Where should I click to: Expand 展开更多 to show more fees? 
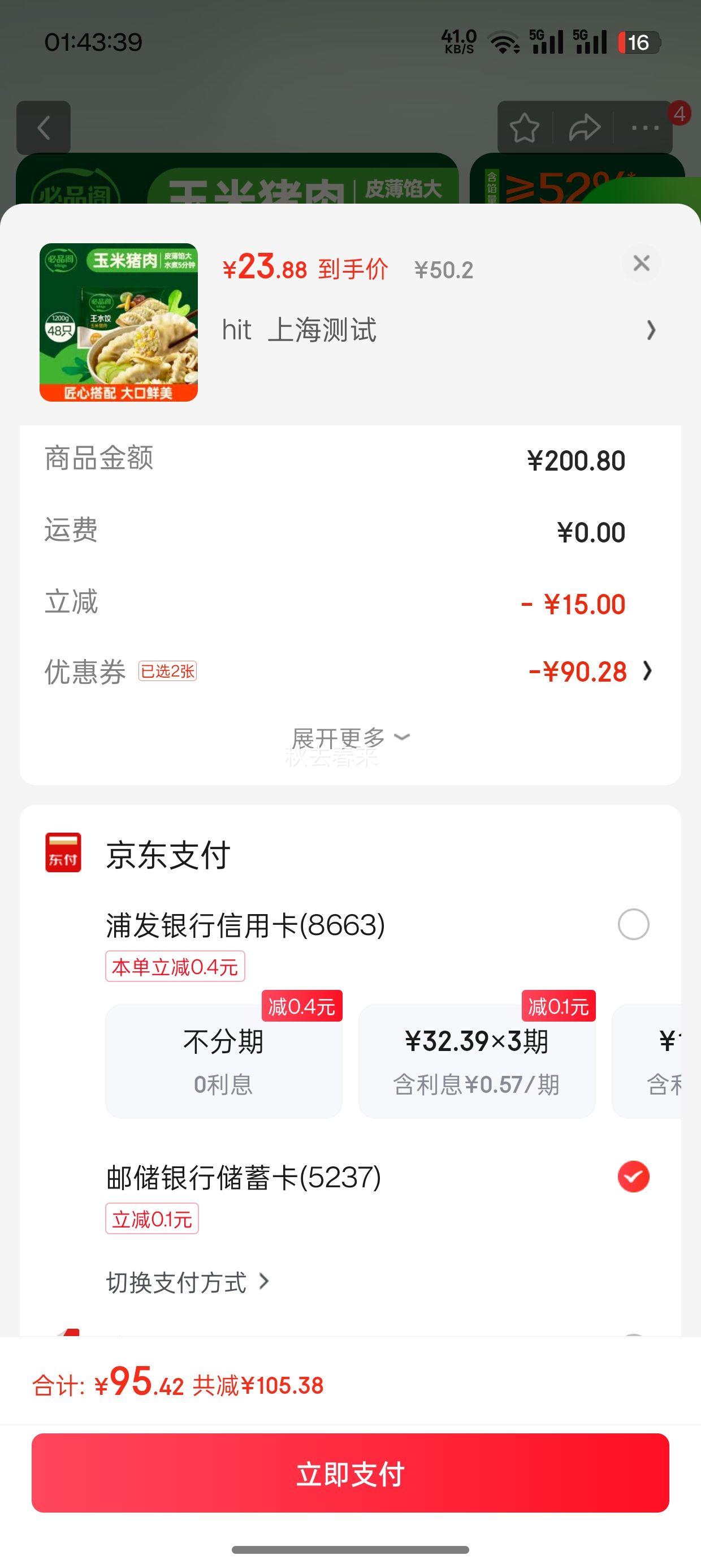[x=350, y=736]
